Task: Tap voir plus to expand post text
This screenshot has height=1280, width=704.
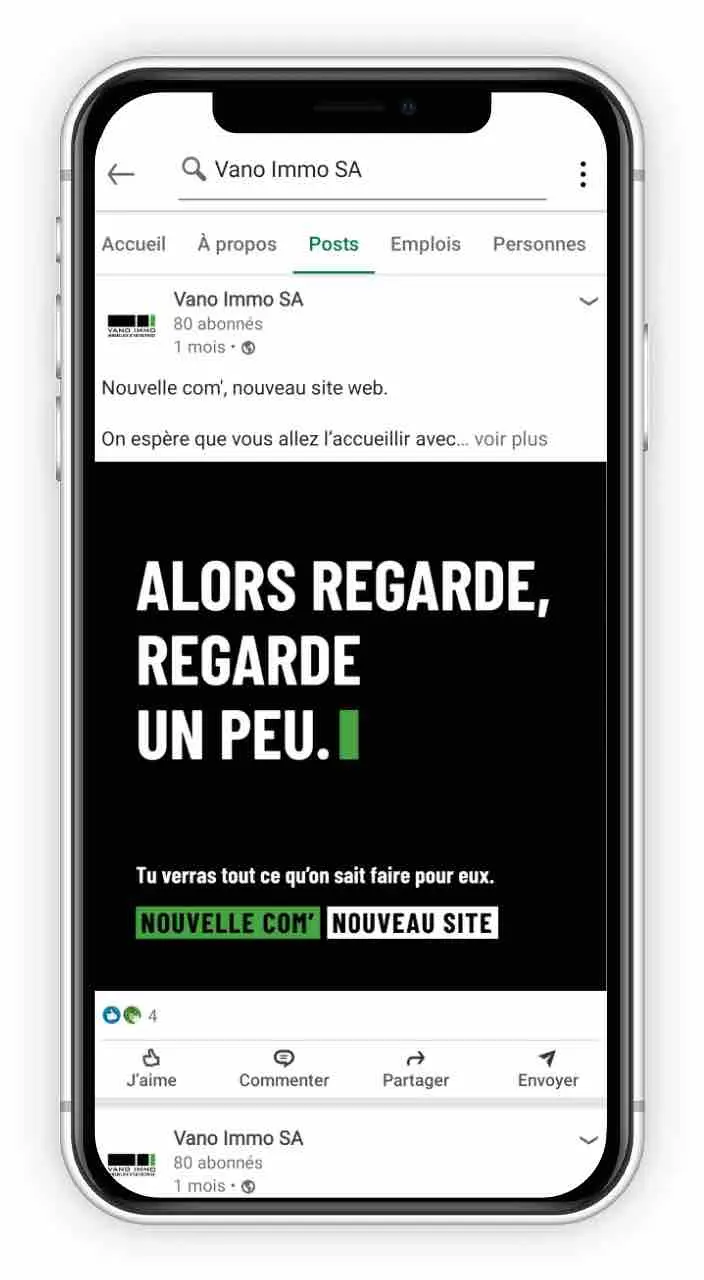Action: [x=510, y=439]
